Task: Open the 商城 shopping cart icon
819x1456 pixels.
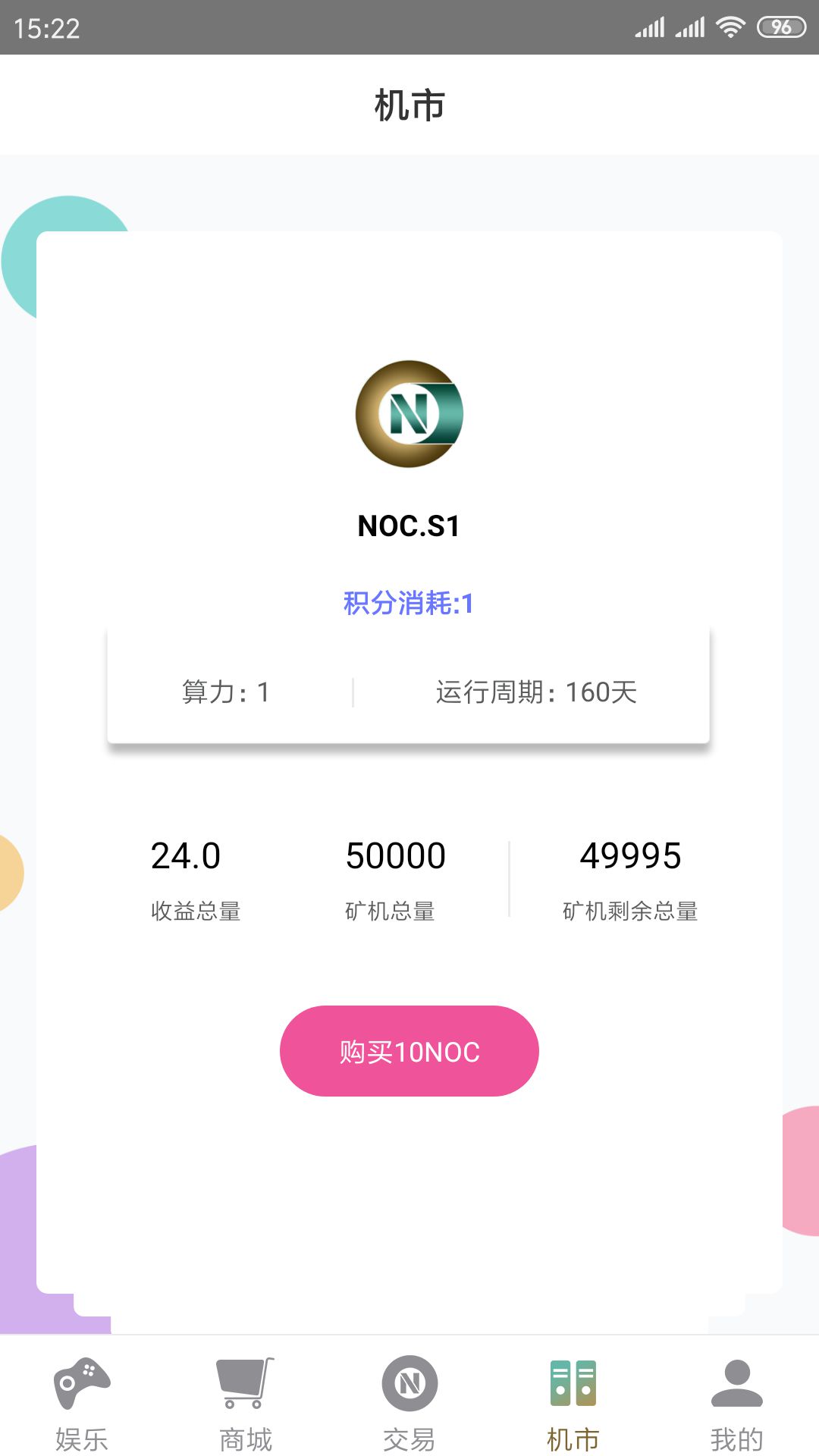Action: [245, 1385]
